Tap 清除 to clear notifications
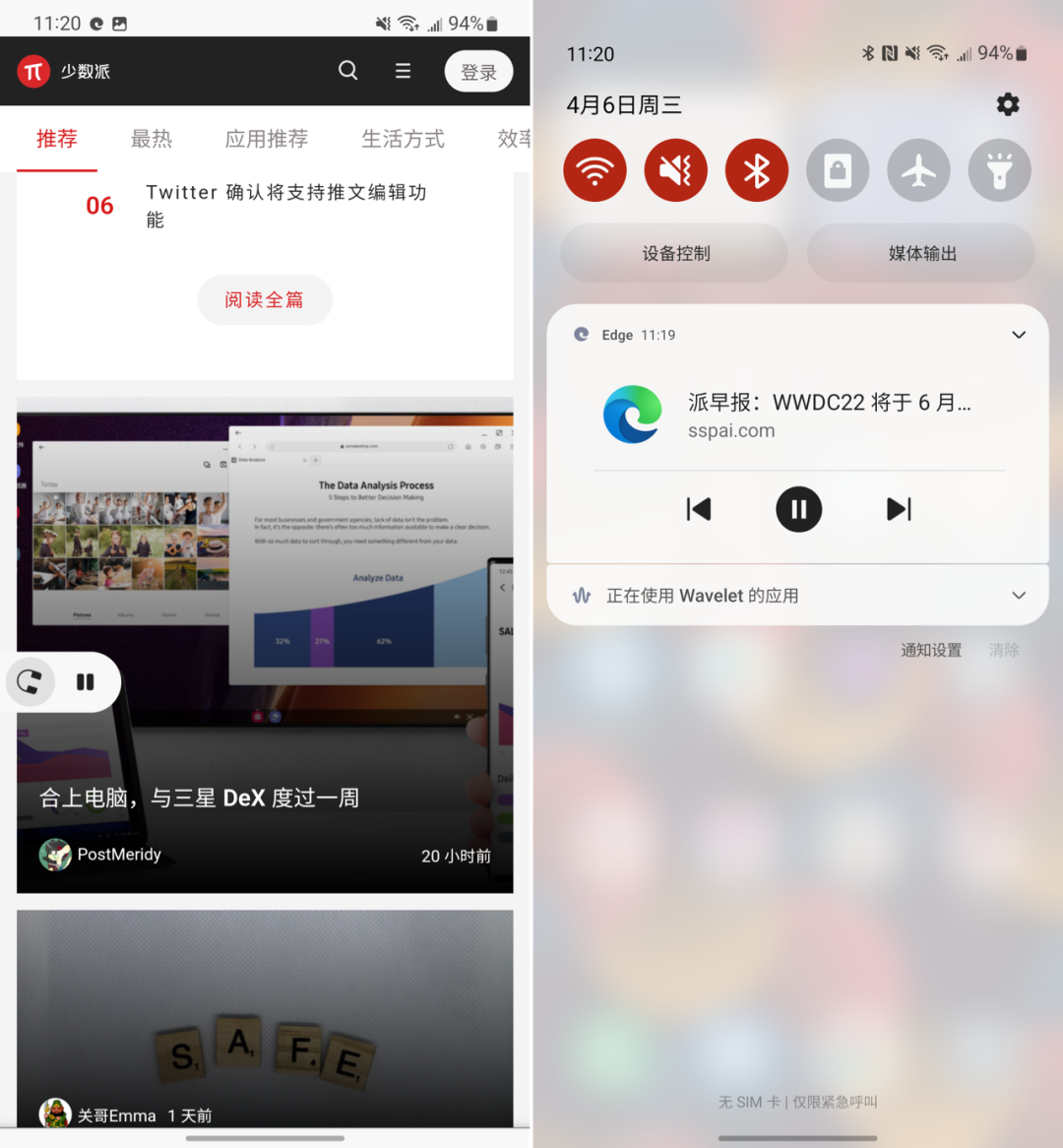This screenshot has width=1063, height=1148. [1004, 650]
